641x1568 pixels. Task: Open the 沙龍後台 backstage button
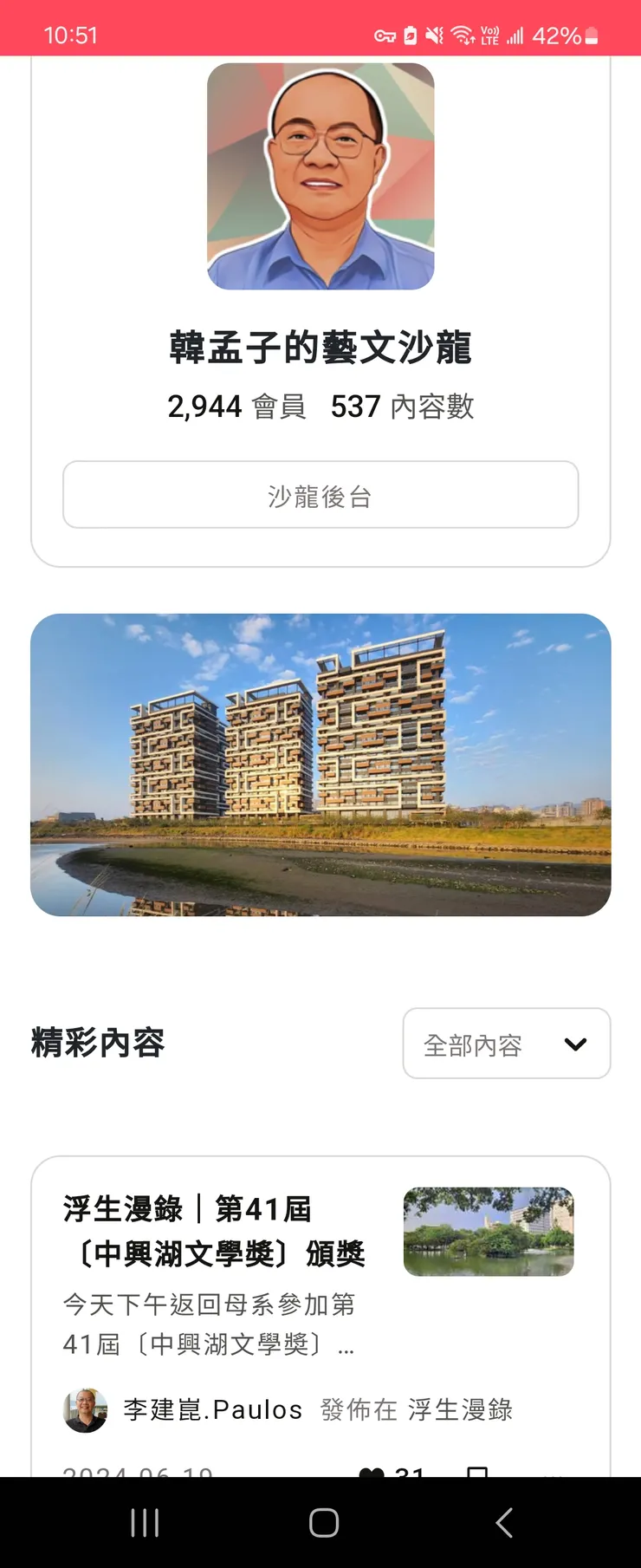pos(320,495)
